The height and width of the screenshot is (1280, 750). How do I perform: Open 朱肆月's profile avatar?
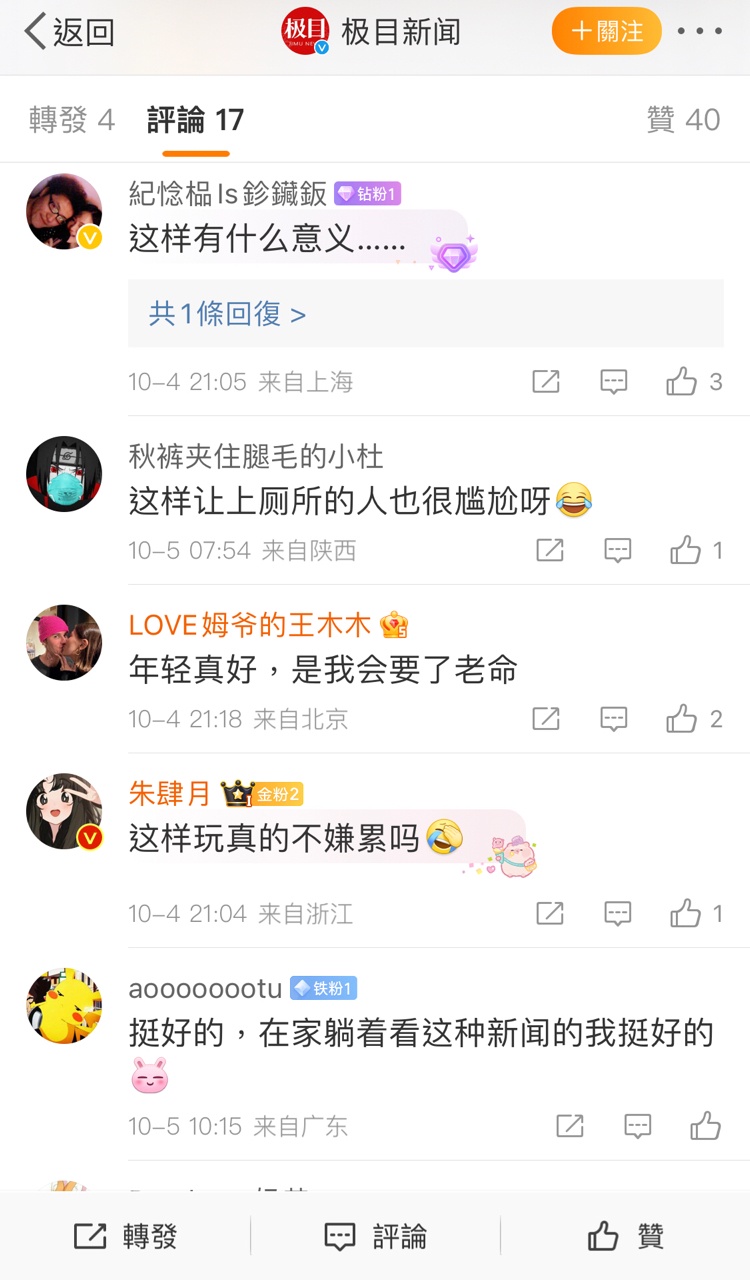(64, 811)
